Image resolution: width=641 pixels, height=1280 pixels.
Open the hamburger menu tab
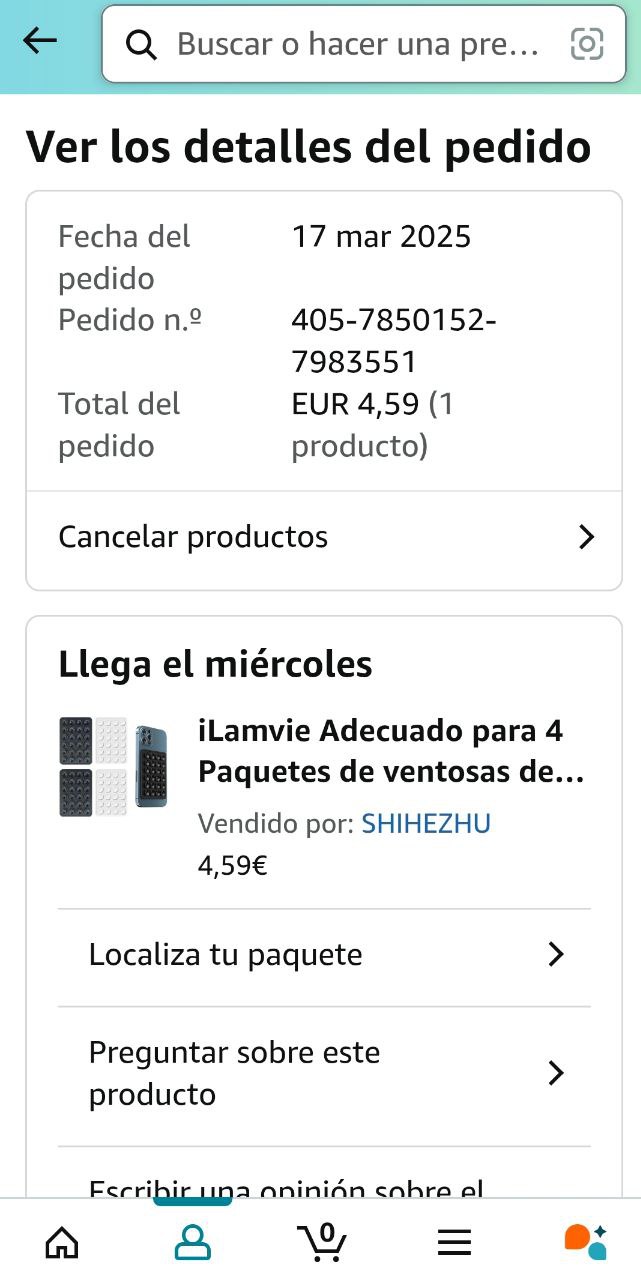[454, 1242]
